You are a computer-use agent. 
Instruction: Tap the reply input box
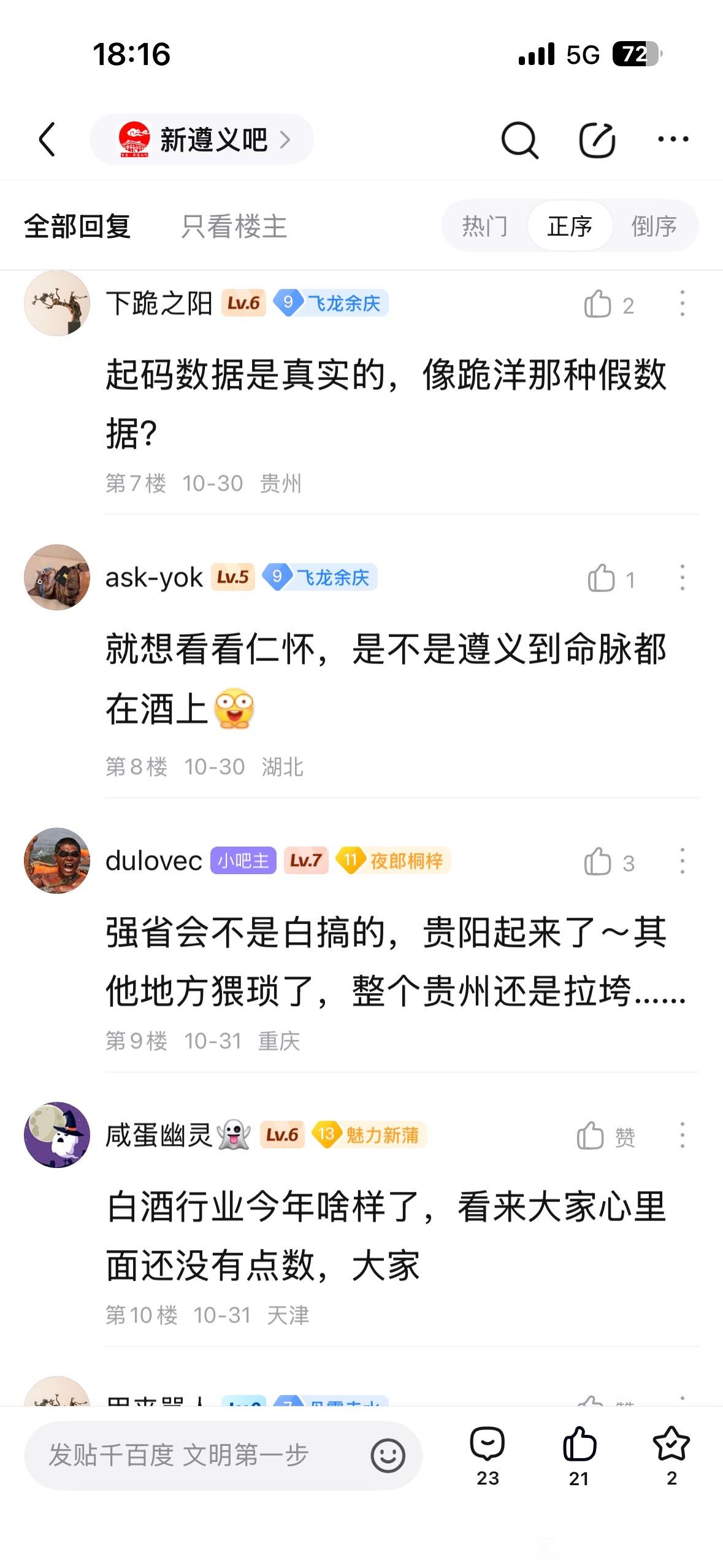[x=196, y=1455]
